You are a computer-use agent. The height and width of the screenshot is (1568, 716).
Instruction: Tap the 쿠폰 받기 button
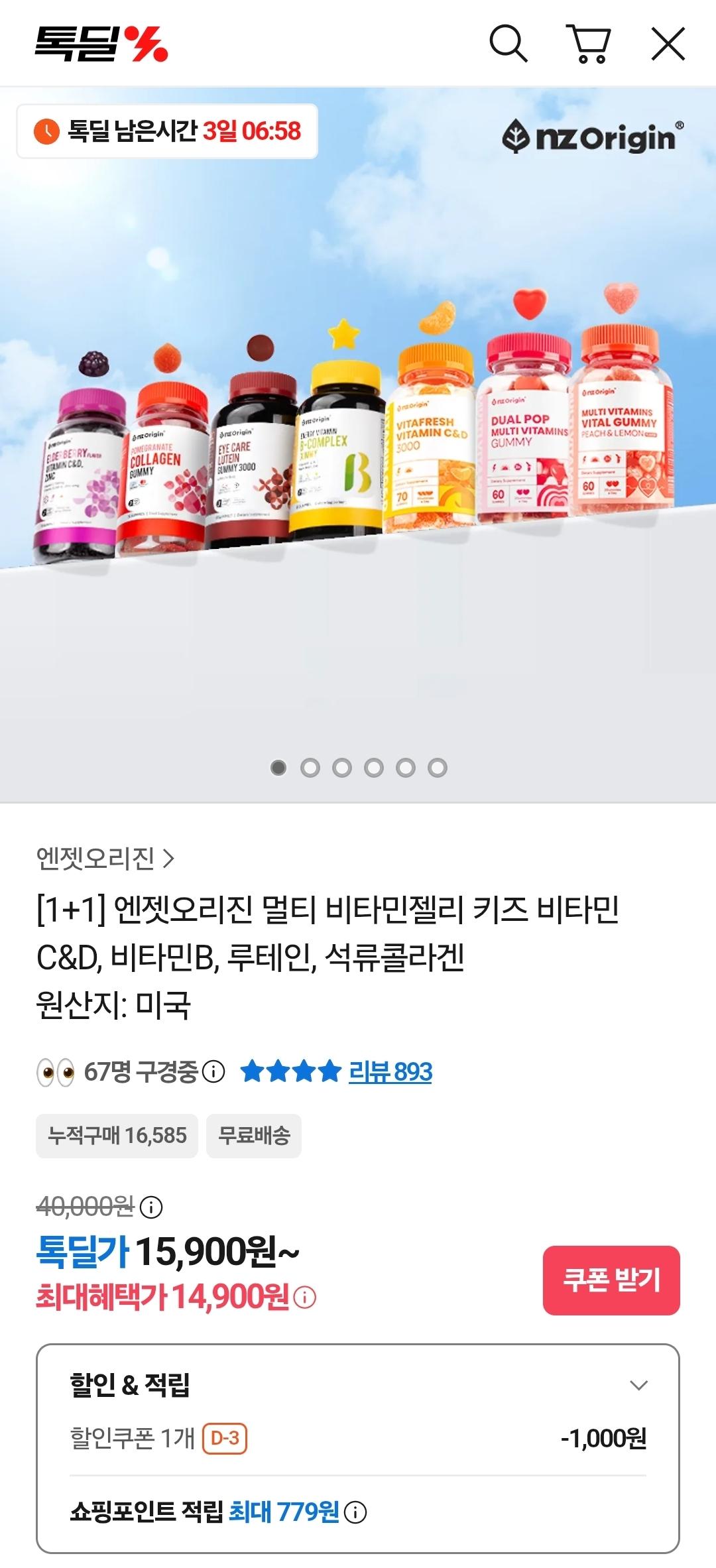point(611,1280)
